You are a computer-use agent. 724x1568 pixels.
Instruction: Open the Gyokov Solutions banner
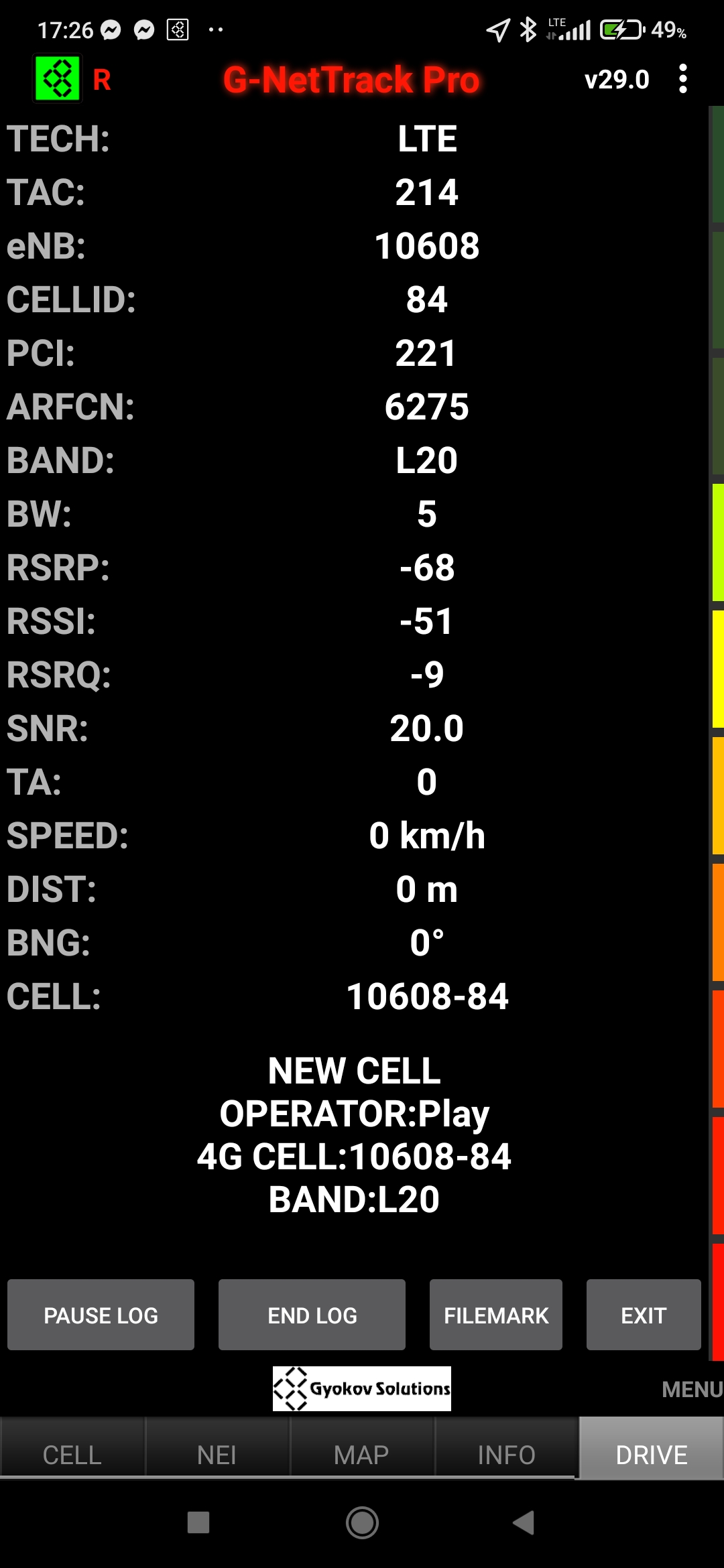(x=361, y=1388)
